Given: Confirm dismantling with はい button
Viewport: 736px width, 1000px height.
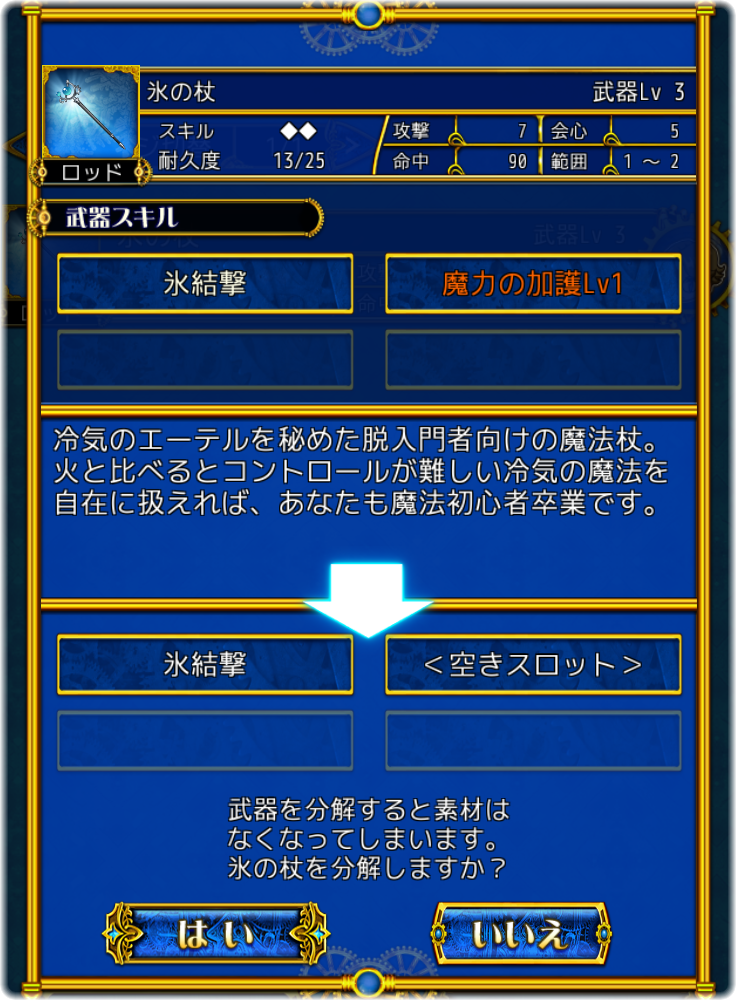Looking at the screenshot, I should (x=215, y=934).
